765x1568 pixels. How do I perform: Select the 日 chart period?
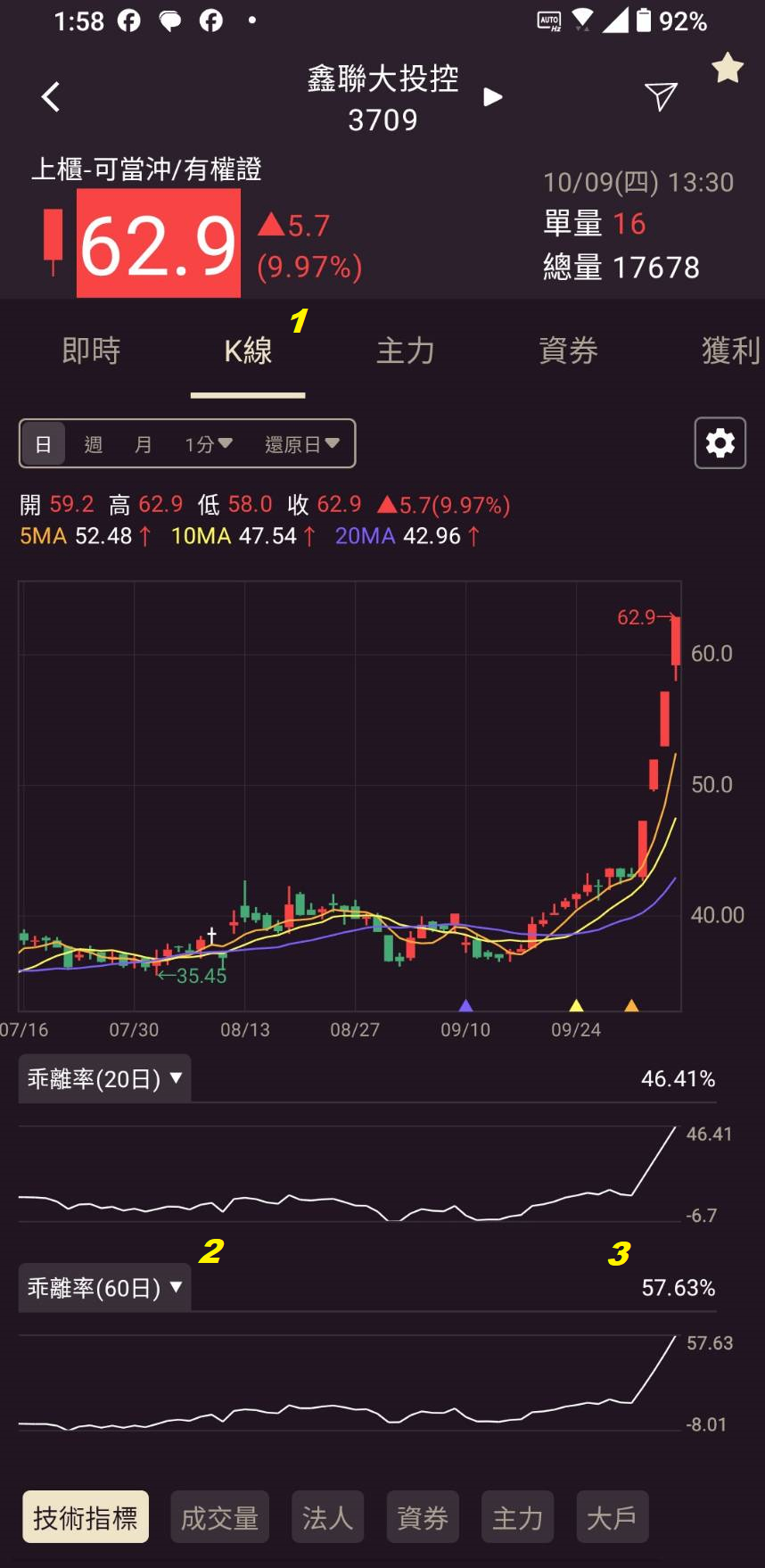[43, 444]
